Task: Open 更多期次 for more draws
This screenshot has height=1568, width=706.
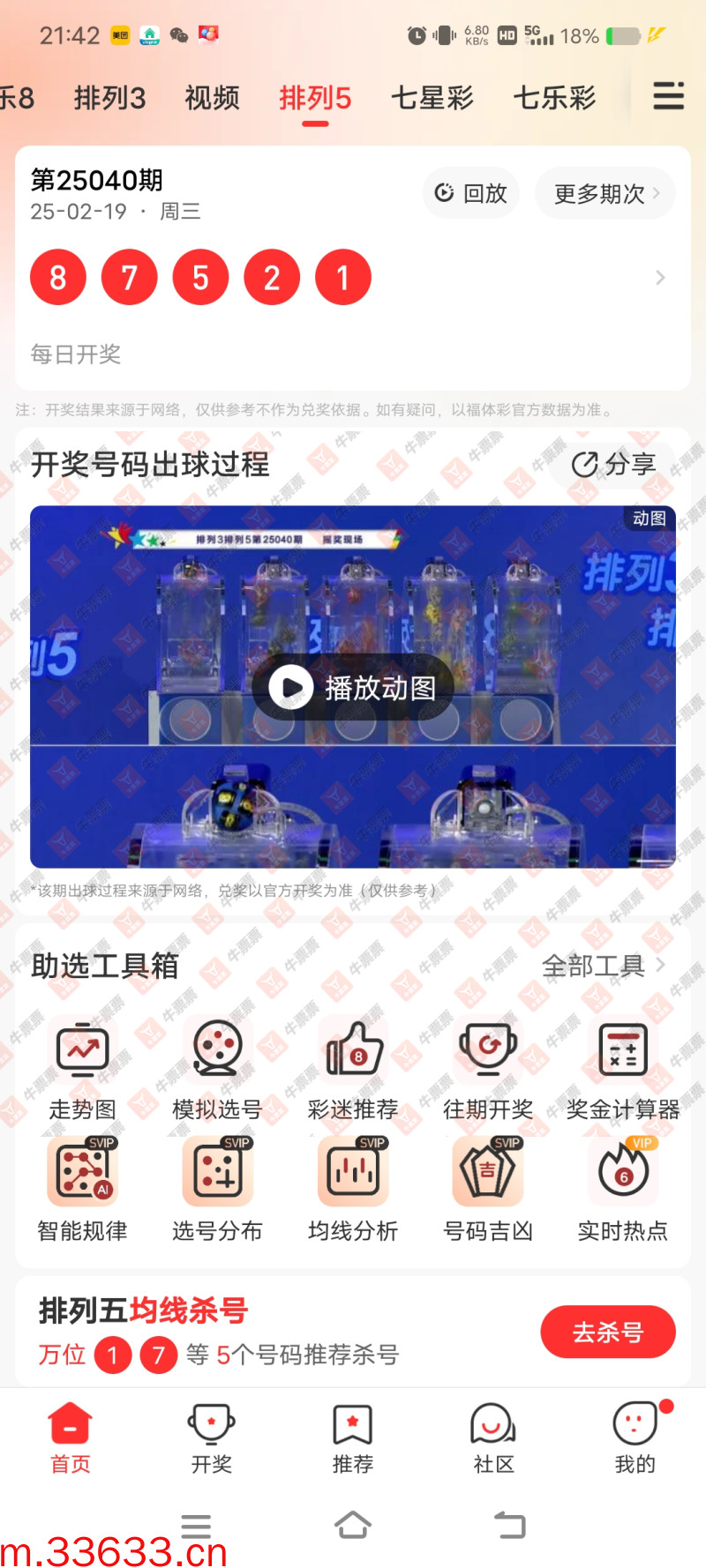Action: (x=605, y=193)
